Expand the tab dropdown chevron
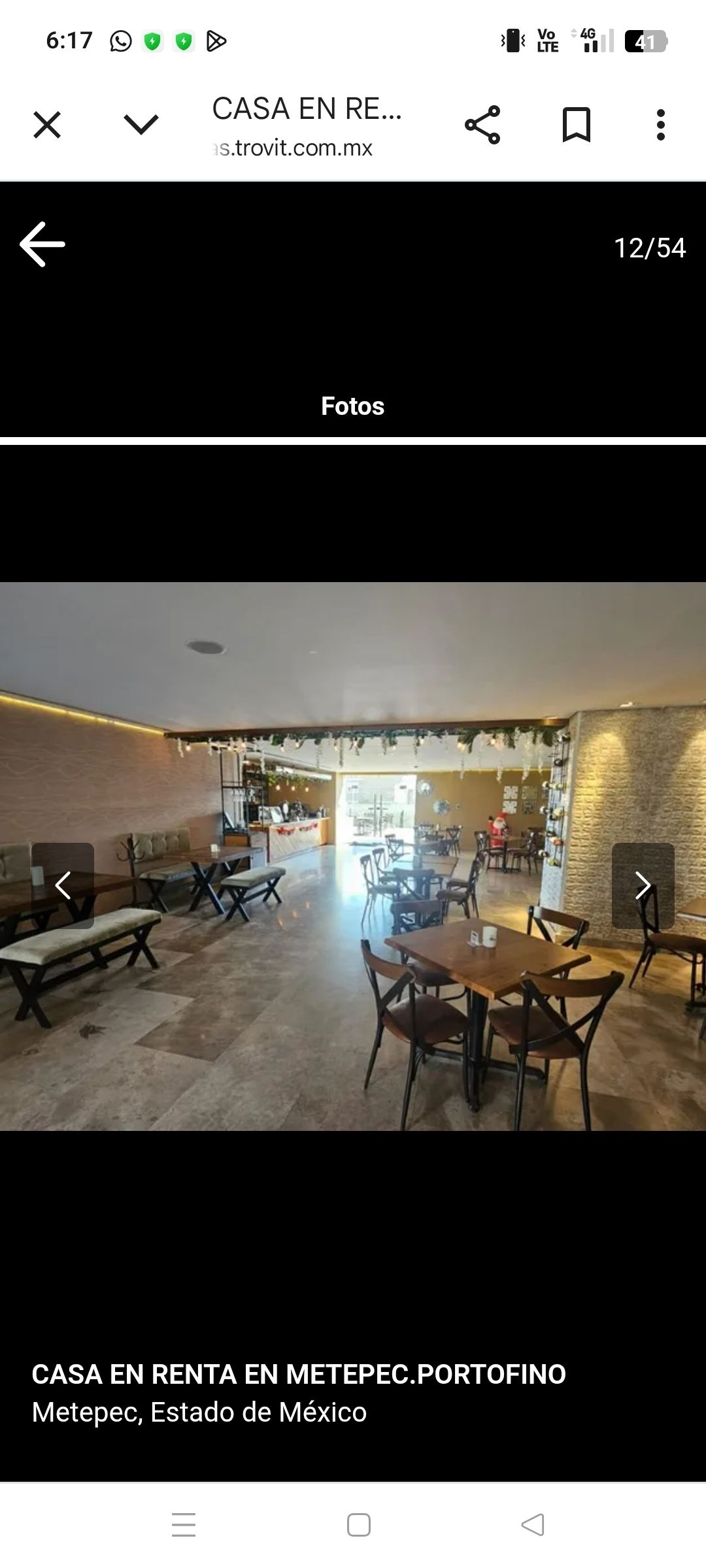This screenshot has height=1568, width=706. pyautogui.click(x=141, y=124)
